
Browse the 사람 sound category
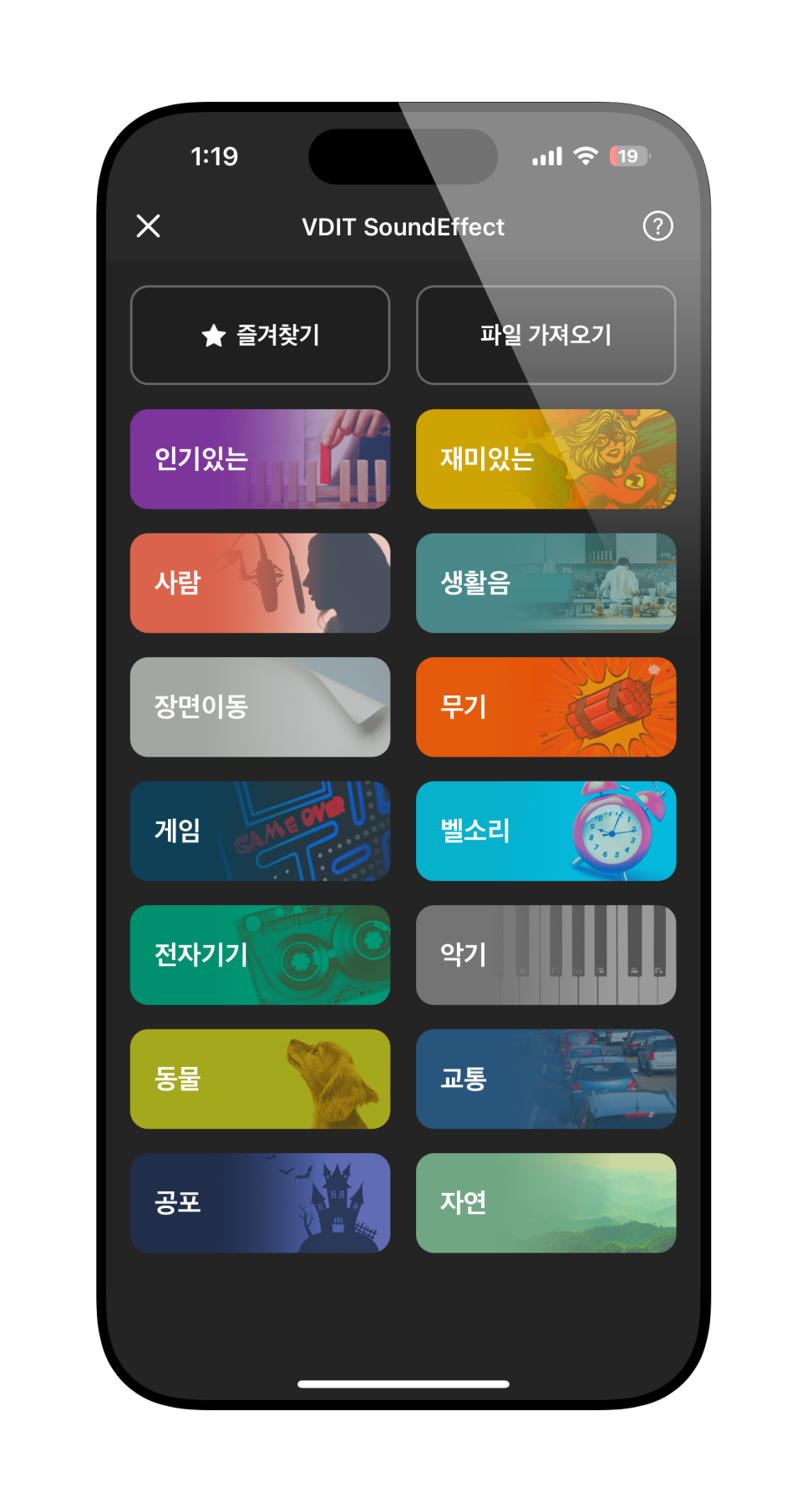260,583
